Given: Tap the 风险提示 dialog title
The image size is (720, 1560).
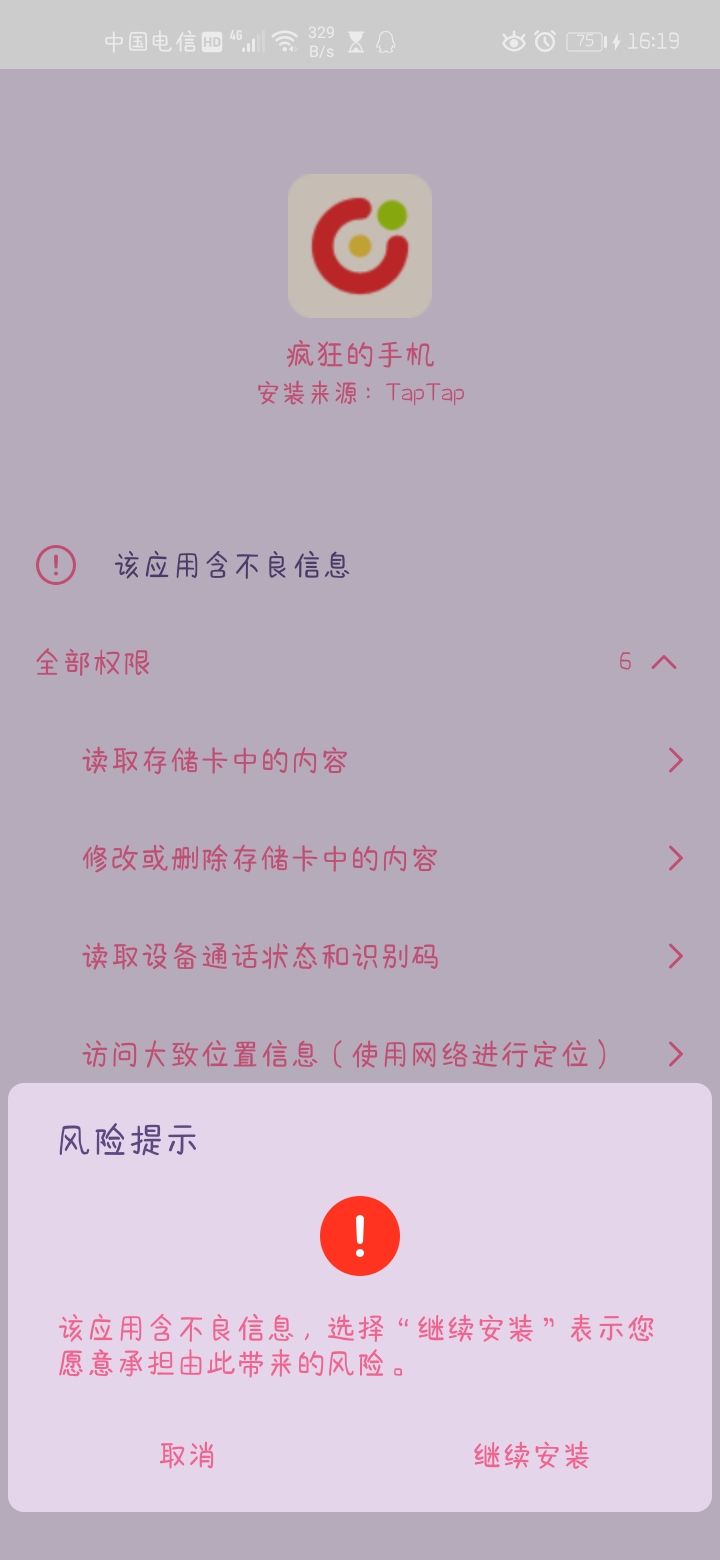Looking at the screenshot, I should [x=127, y=1139].
